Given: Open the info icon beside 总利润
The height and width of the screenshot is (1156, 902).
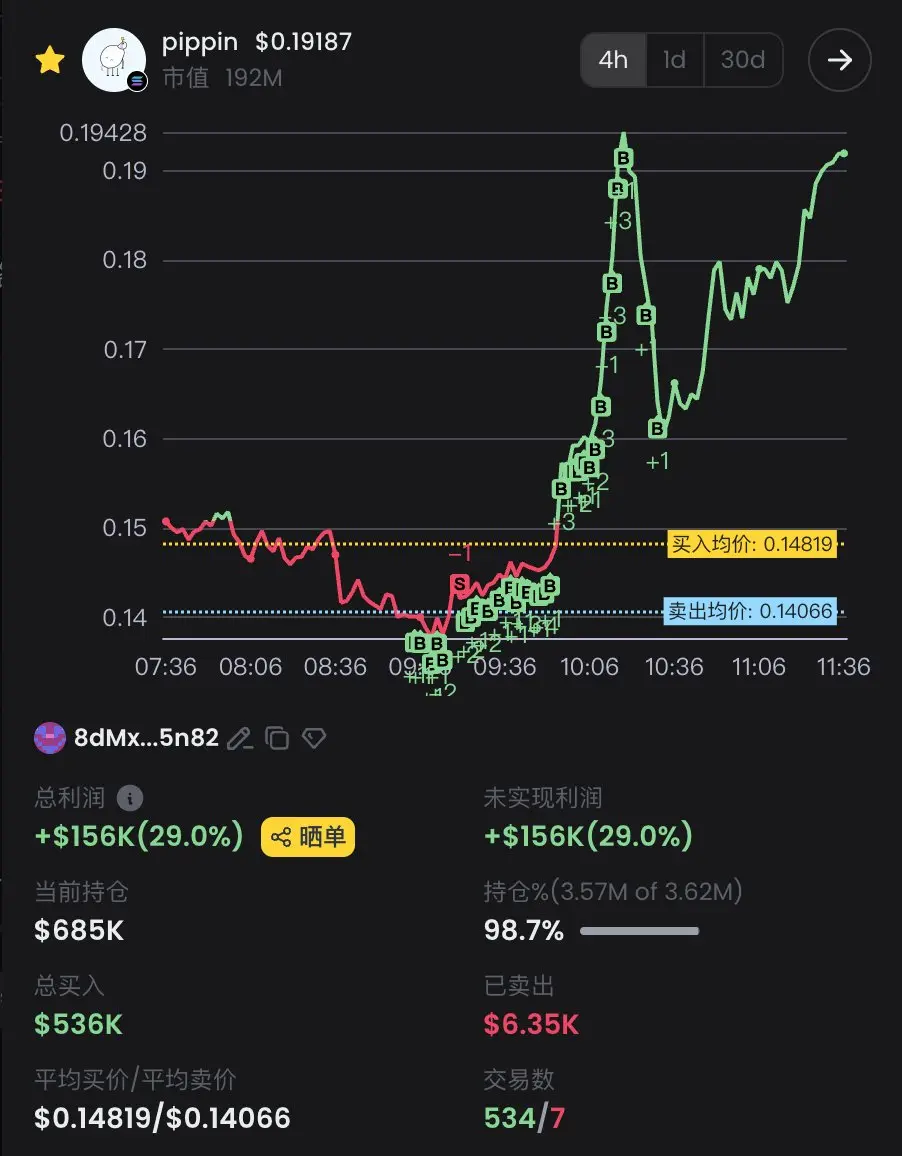Looking at the screenshot, I should click(130, 798).
